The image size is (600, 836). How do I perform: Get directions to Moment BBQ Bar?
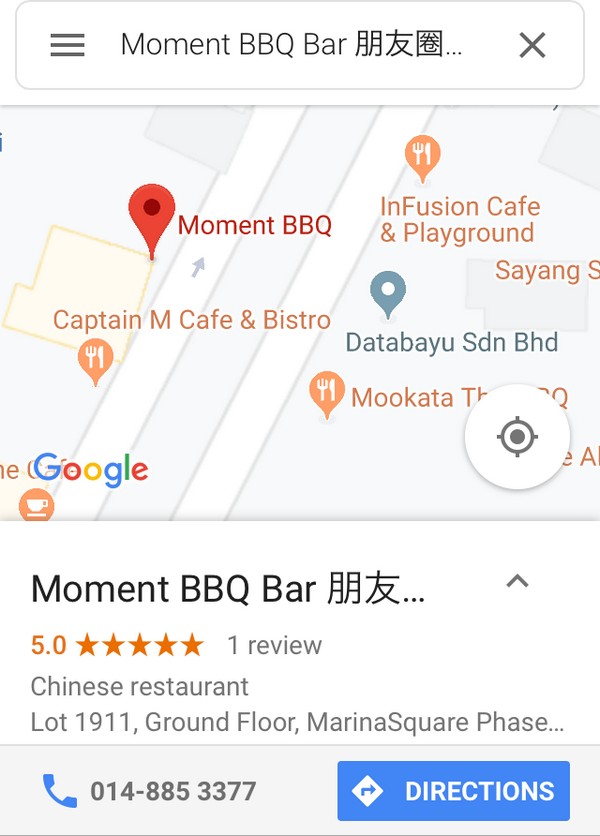453,791
